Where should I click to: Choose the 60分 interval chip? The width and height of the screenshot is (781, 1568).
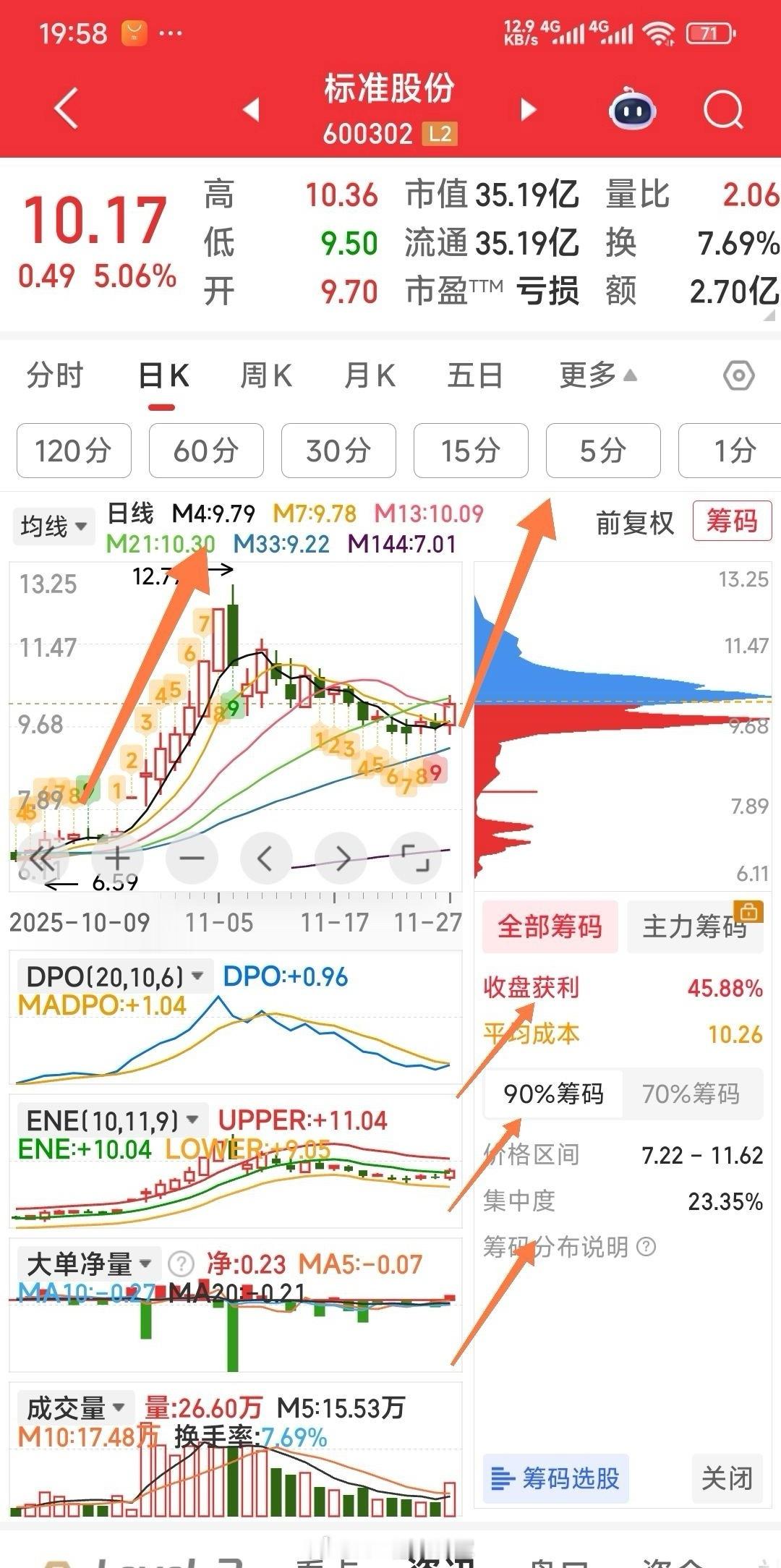pos(206,451)
